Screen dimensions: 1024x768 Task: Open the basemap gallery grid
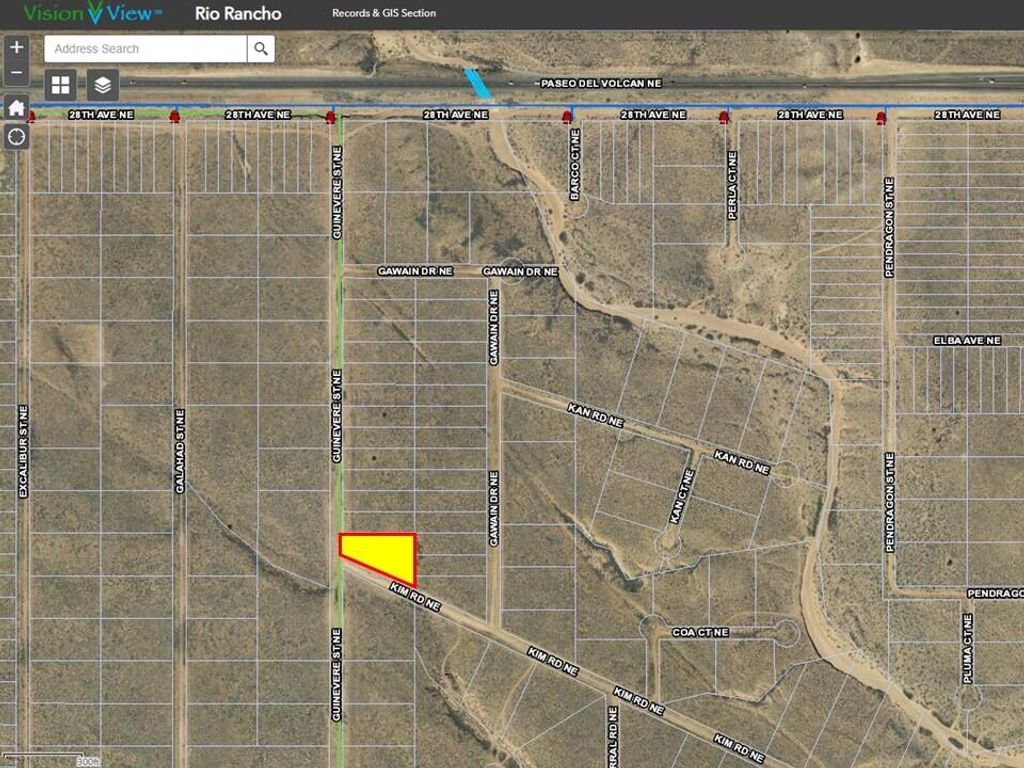[x=60, y=85]
